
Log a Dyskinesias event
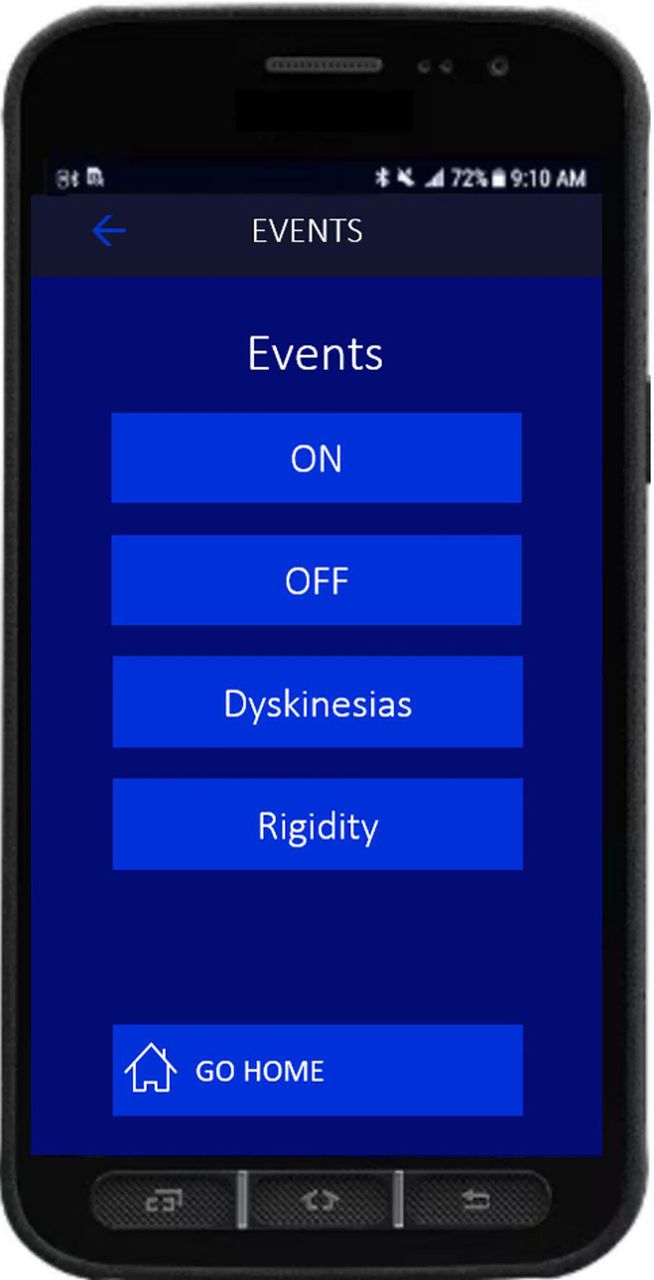coord(317,702)
